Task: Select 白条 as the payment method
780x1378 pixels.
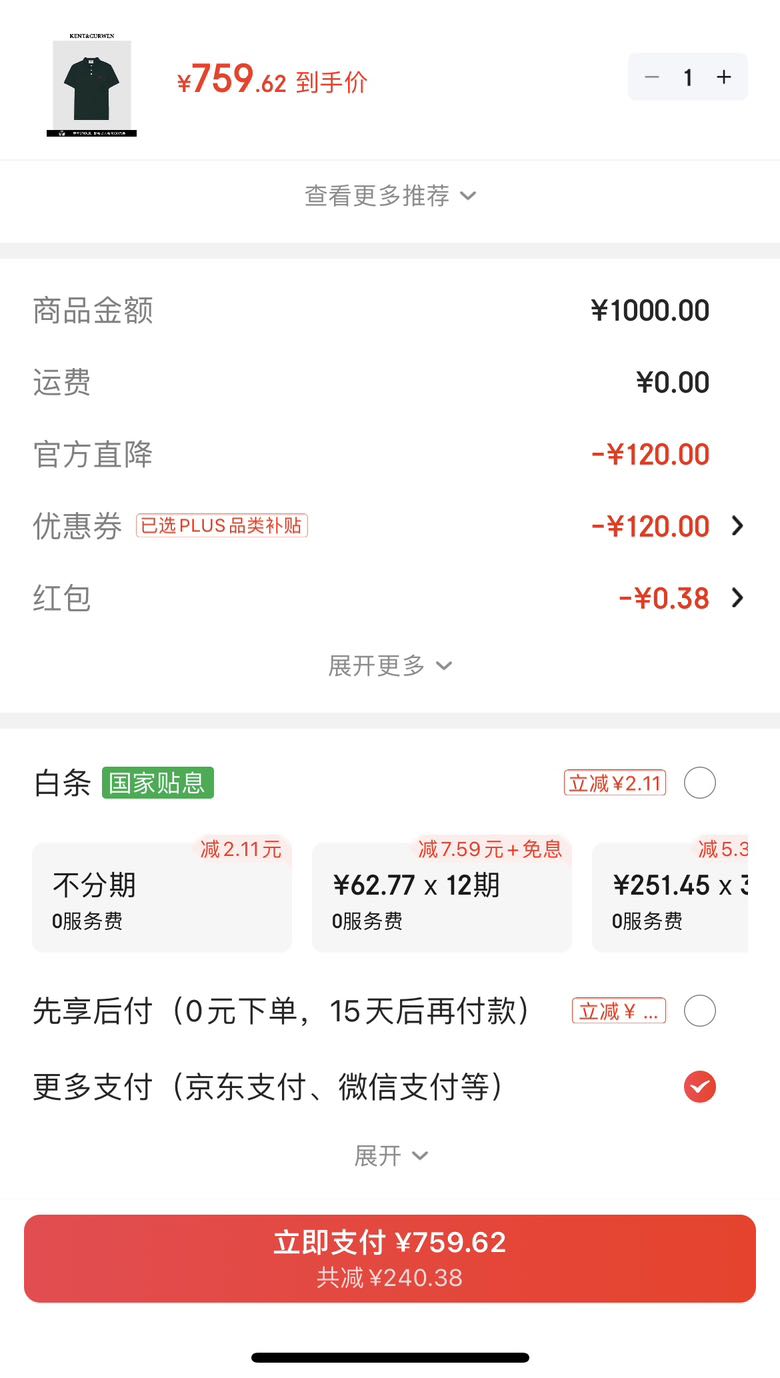Action: tap(700, 783)
